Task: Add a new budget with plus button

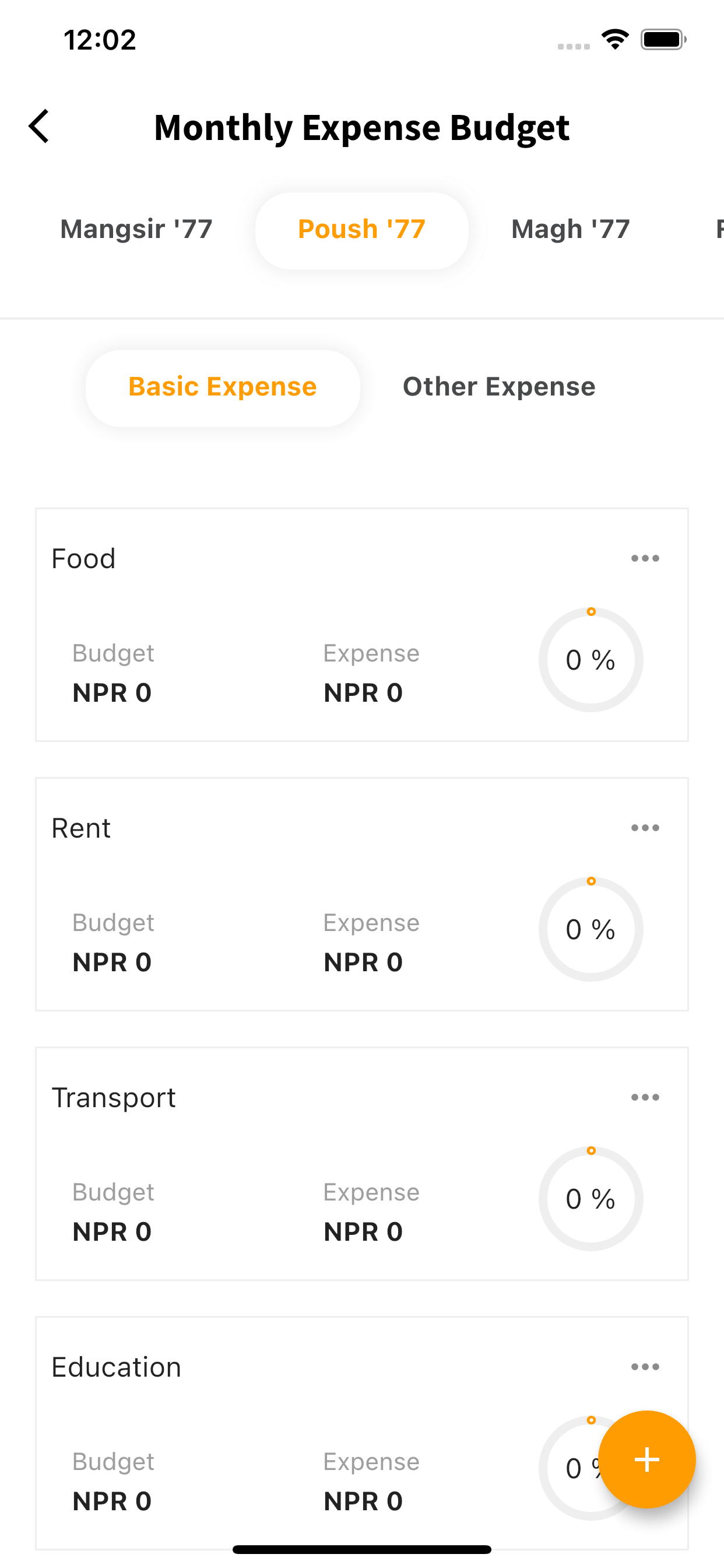Action: tap(646, 1459)
